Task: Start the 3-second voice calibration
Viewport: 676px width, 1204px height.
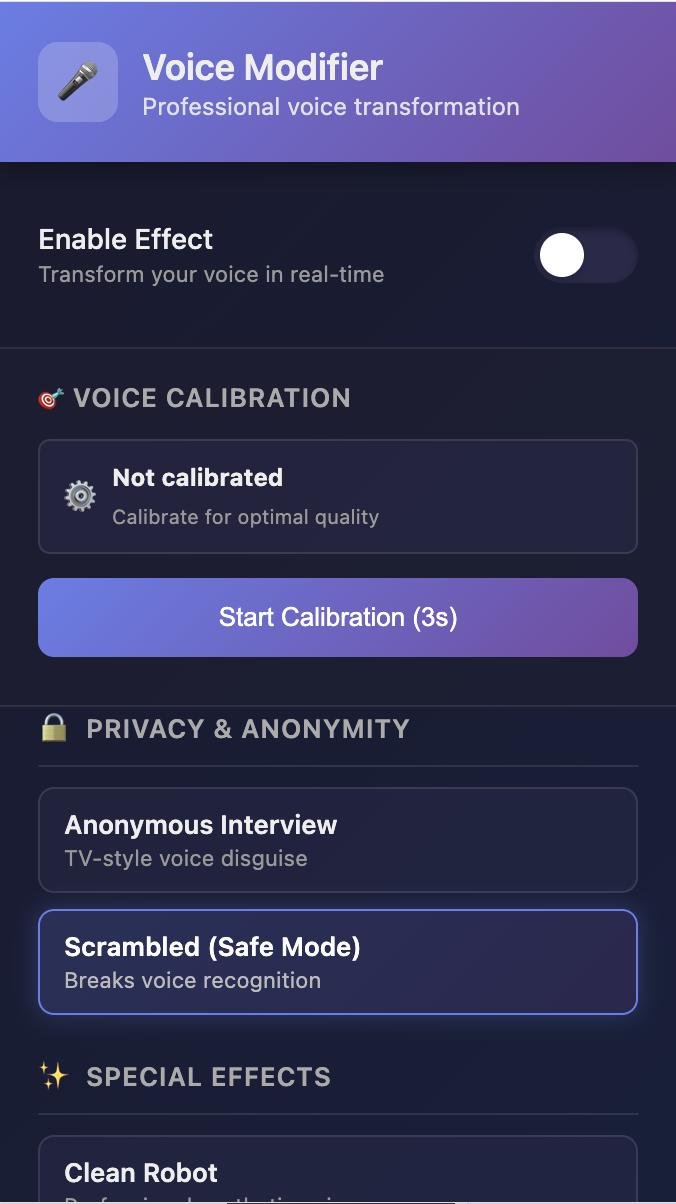Action: [x=338, y=617]
